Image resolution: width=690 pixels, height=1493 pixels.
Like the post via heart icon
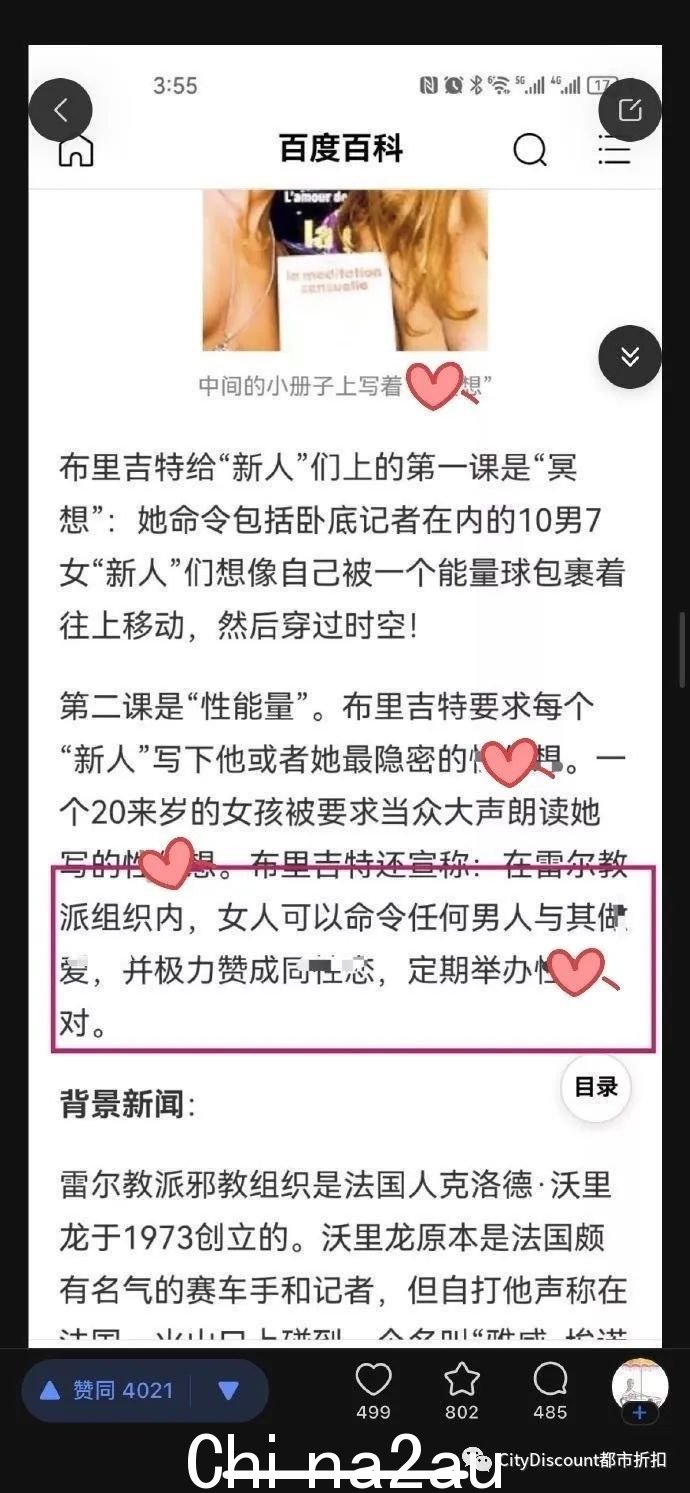(374, 1380)
